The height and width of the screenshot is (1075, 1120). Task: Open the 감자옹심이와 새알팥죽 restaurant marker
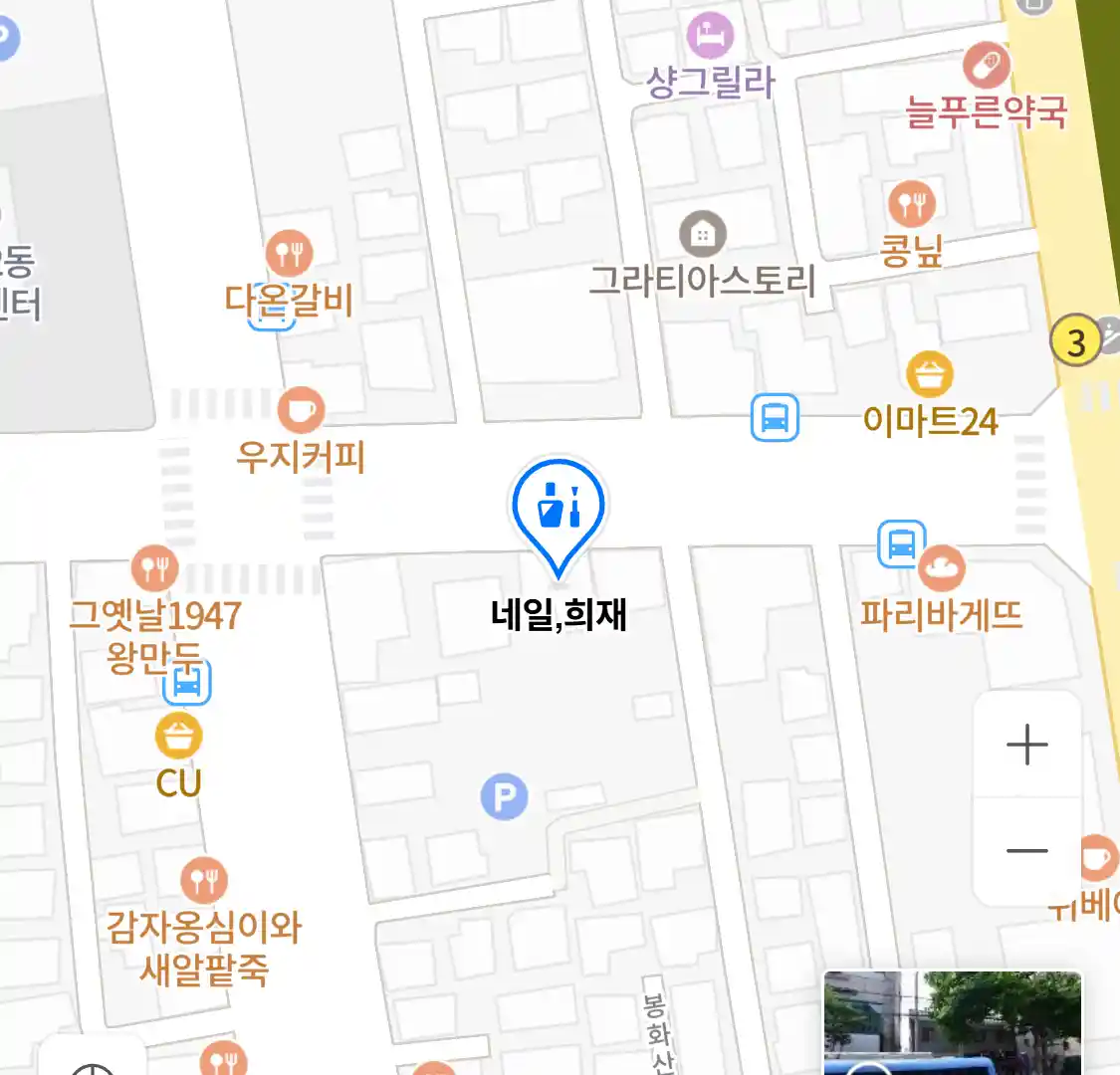[204, 881]
